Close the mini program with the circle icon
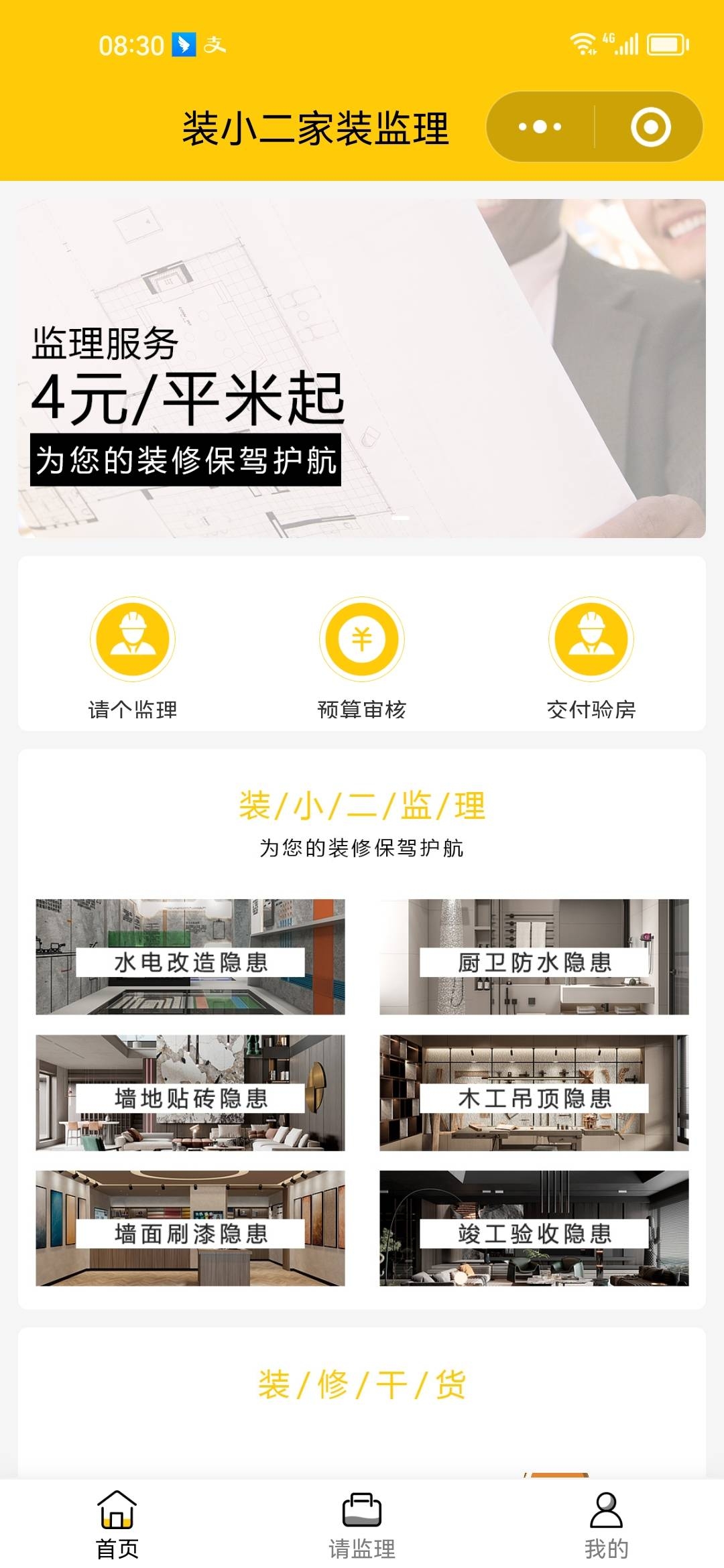Screen dimensions: 724x1568 pyautogui.click(x=650, y=127)
